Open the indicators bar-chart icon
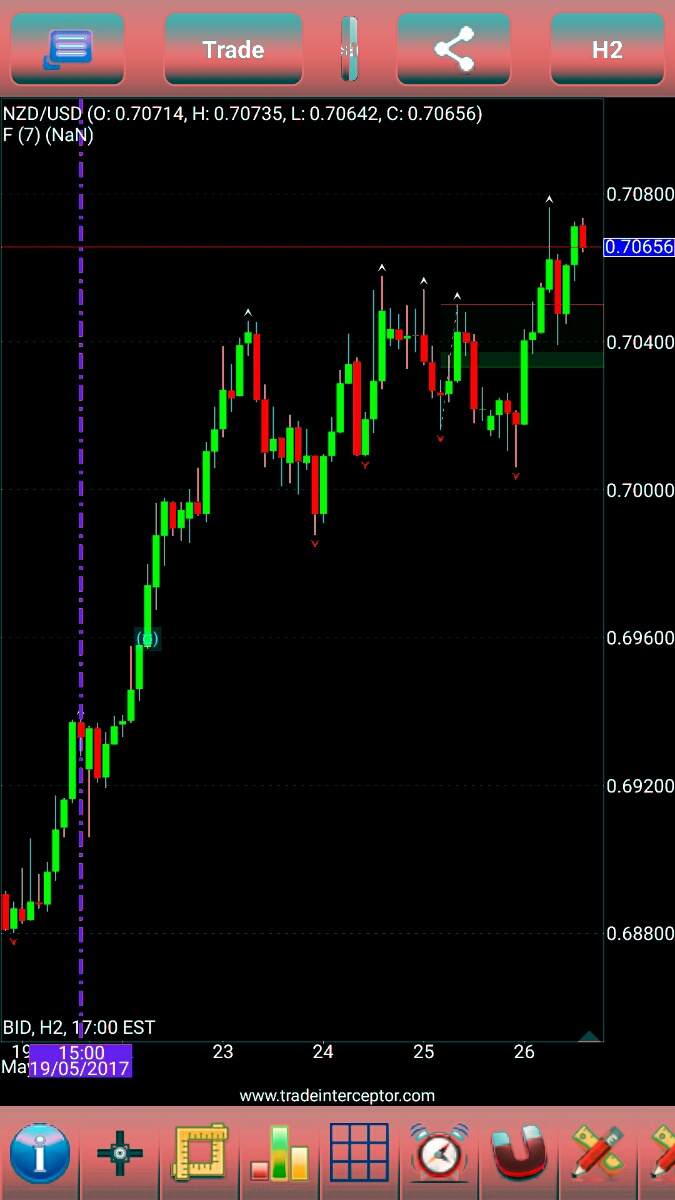Viewport: 675px width, 1200px height. pyautogui.click(x=281, y=1153)
